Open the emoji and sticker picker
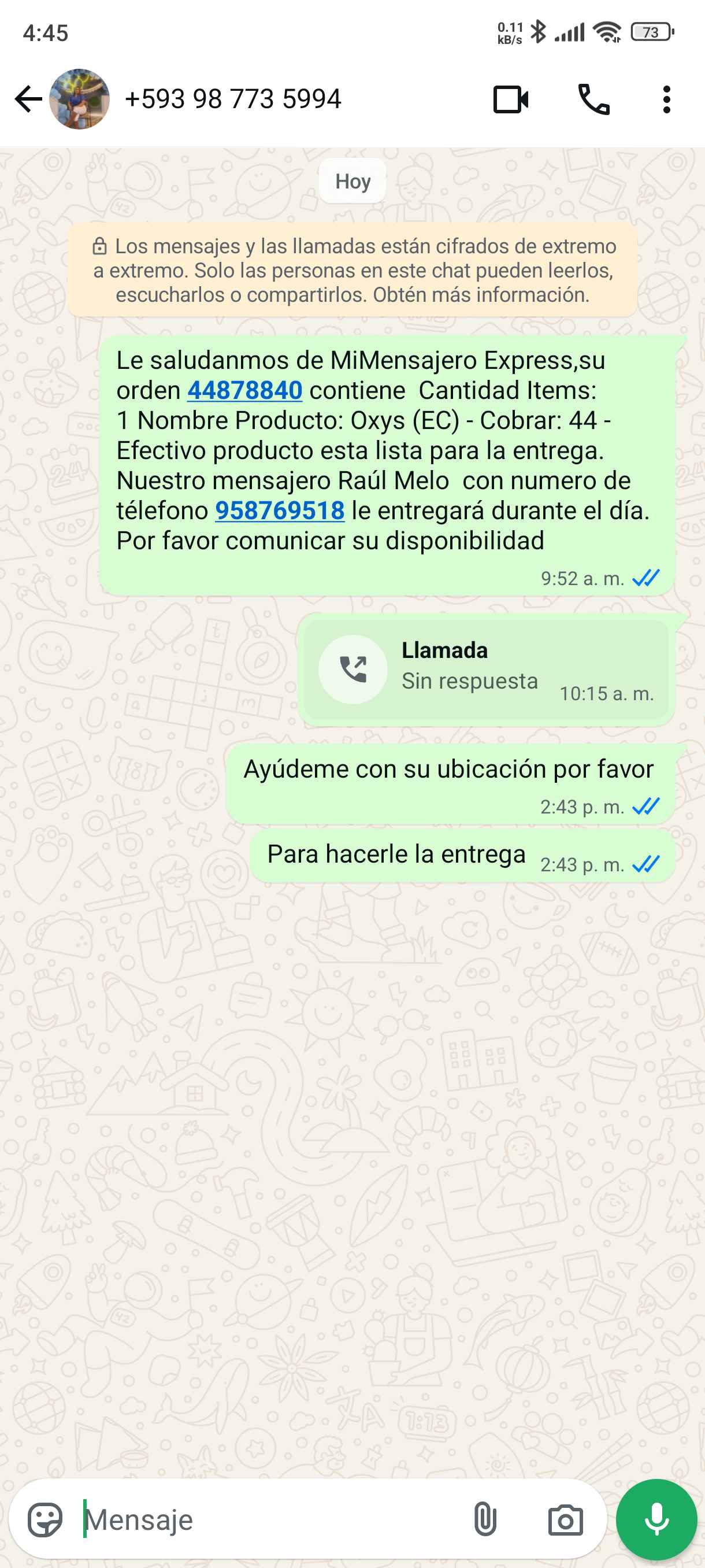This screenshot has width=705, height=1568. [45, 1519]
